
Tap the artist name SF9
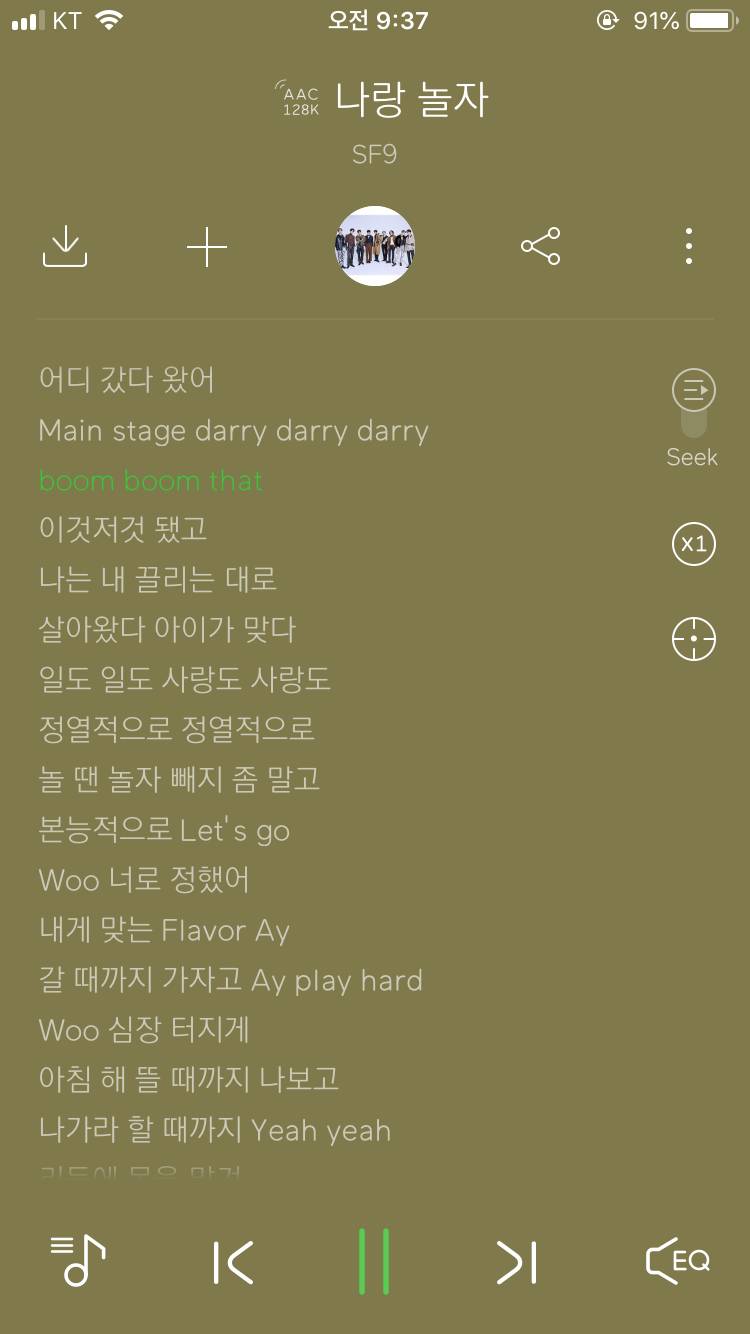click(375, 155)
